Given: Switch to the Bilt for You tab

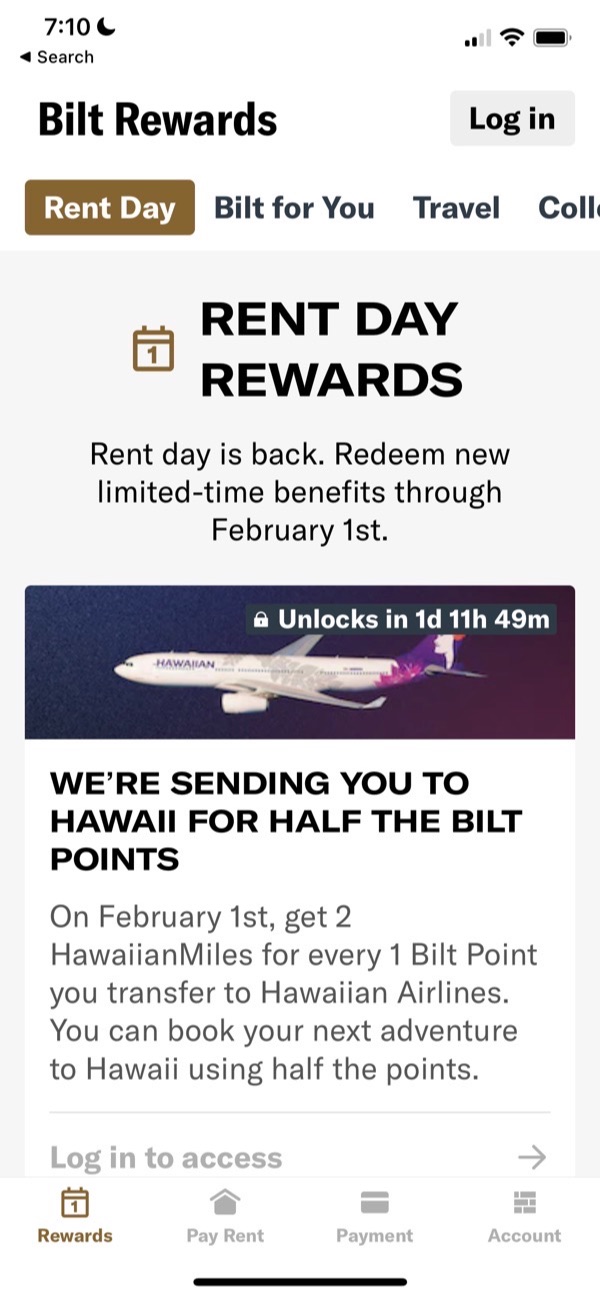Looking at the screenshot, I should (294, 208).
